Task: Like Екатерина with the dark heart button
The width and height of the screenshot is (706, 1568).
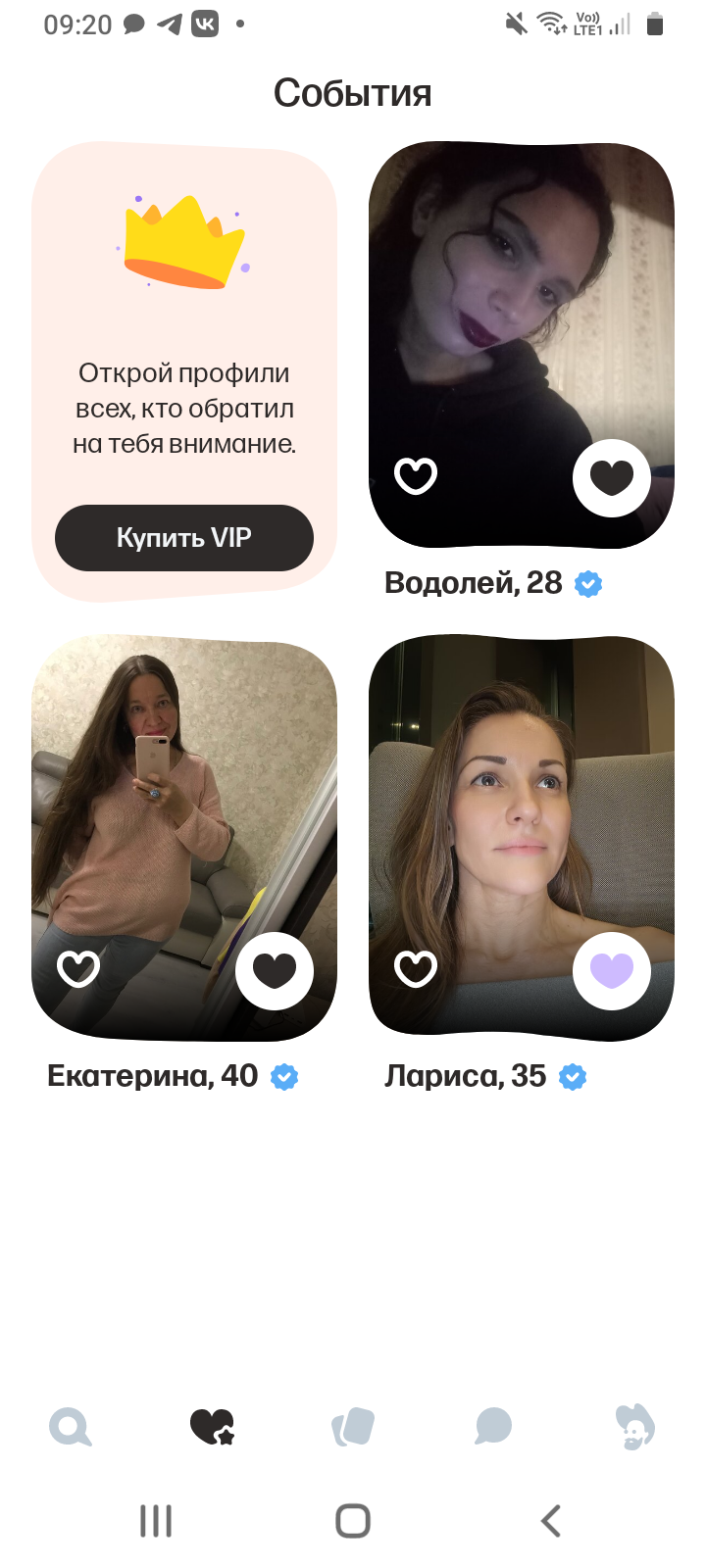Action: (275, 970)
